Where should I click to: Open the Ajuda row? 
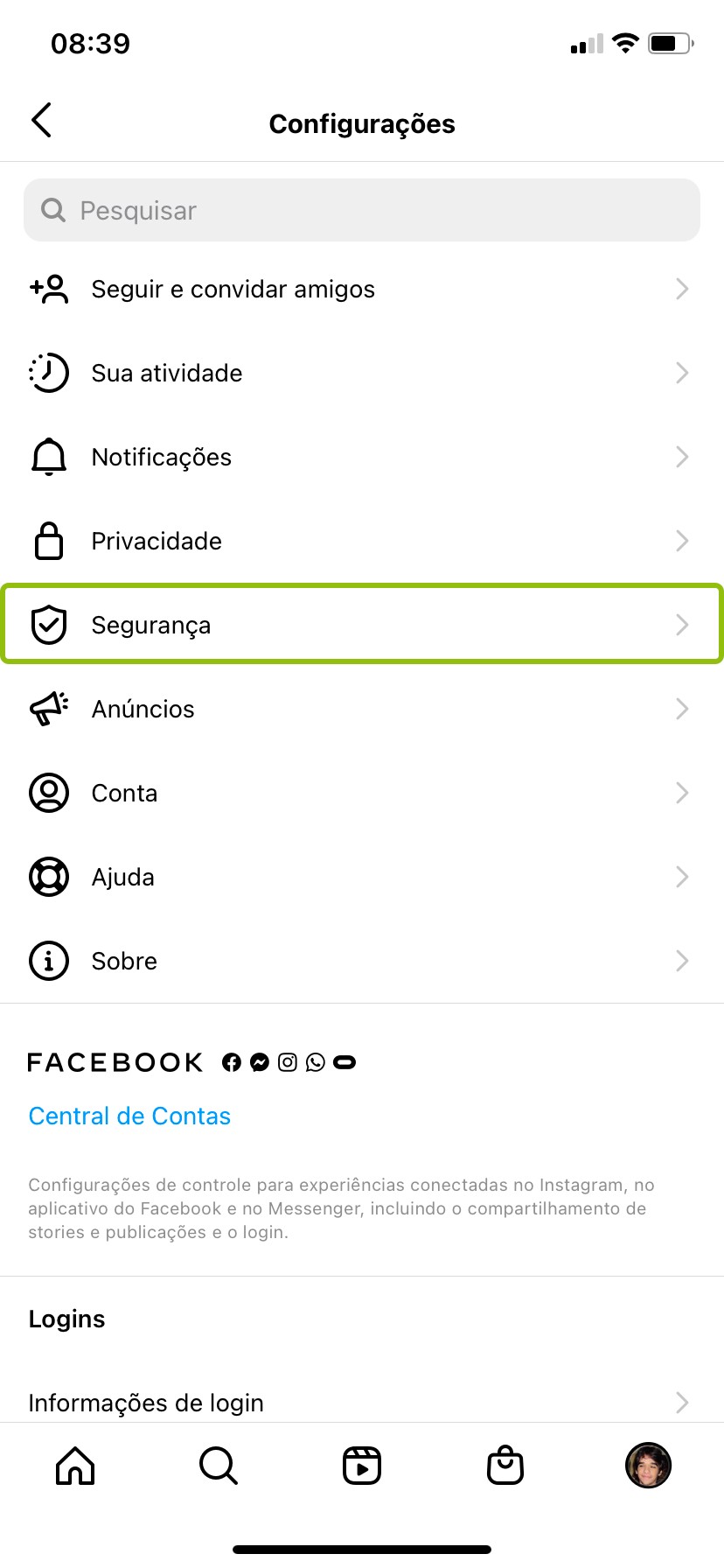pos(362,877)
